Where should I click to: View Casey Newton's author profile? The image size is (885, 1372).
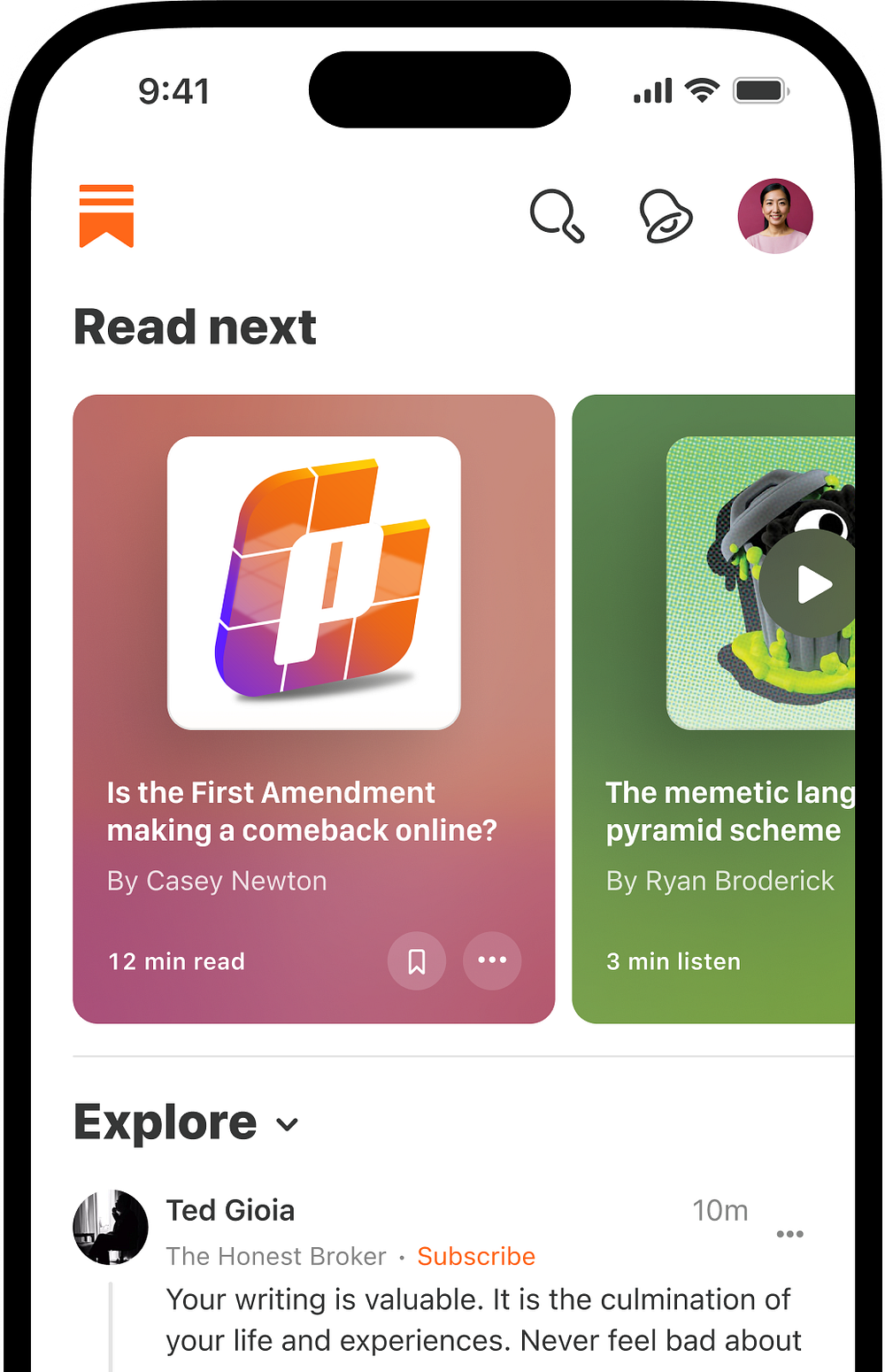click(x=216, y=880)
